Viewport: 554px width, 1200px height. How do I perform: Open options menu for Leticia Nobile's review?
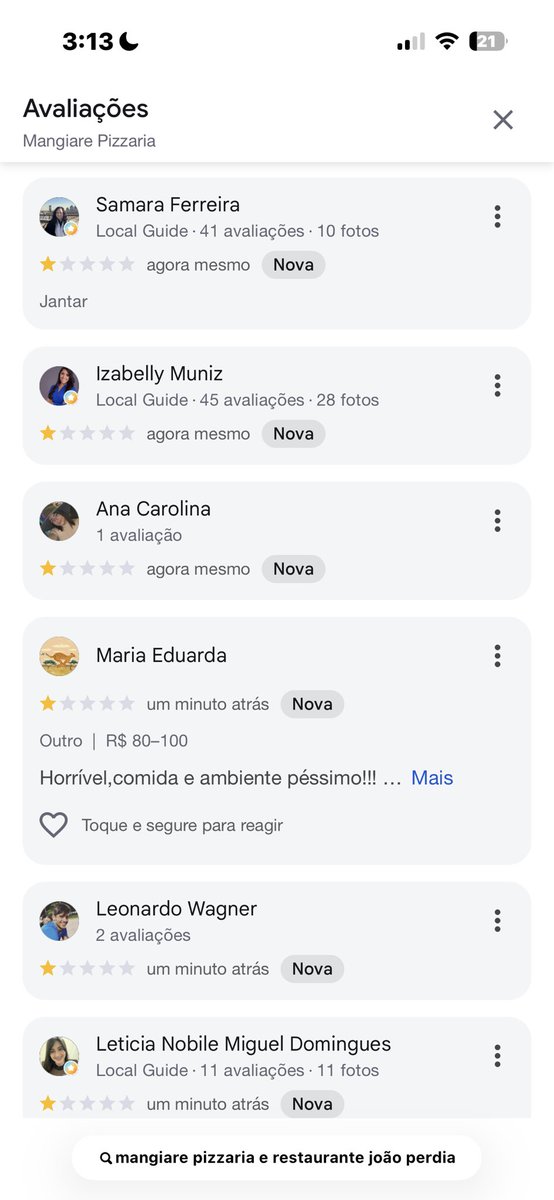click(497, 1056)
